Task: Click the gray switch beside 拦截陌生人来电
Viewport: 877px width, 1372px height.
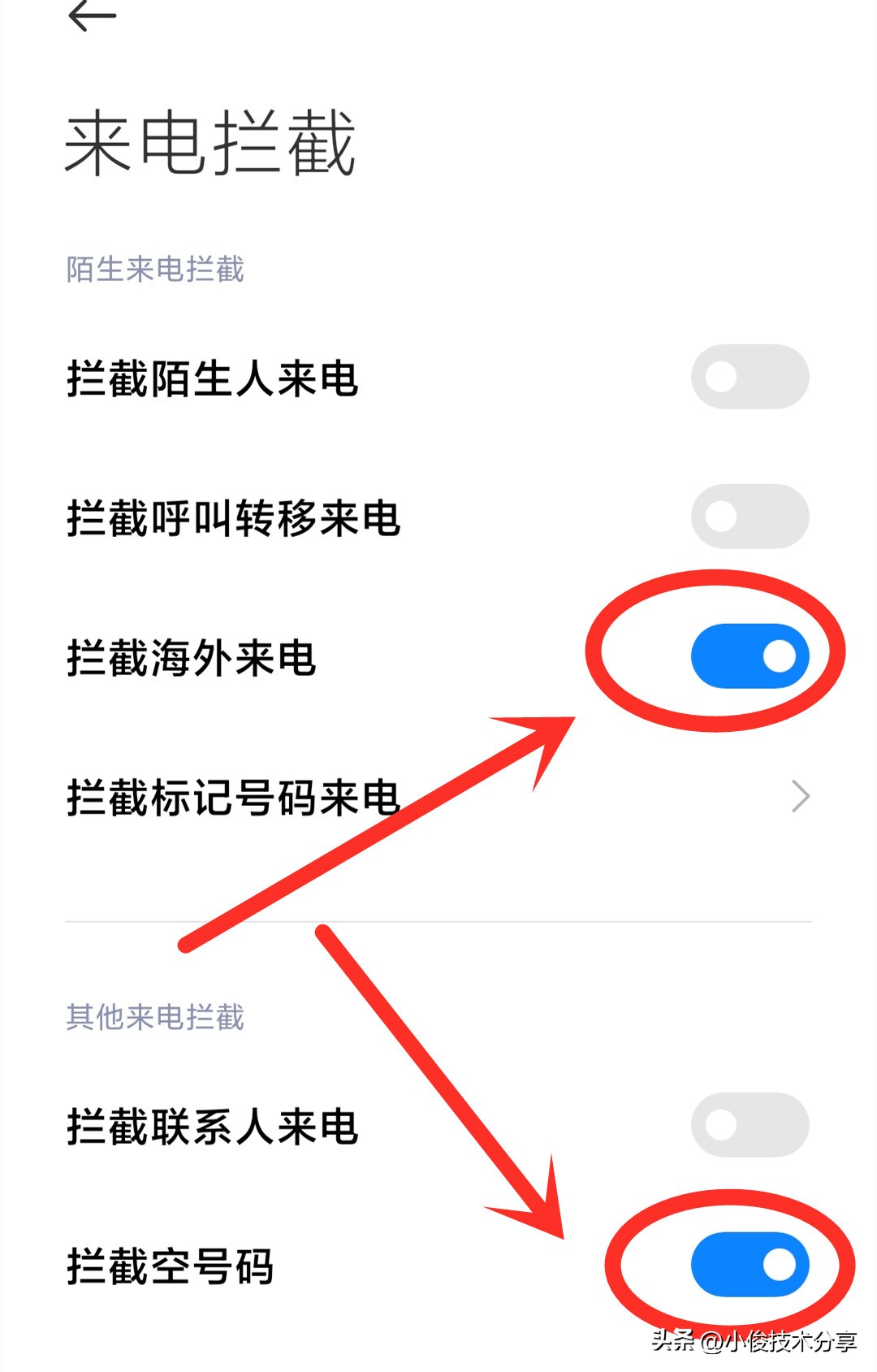Action: click(750, 374)
